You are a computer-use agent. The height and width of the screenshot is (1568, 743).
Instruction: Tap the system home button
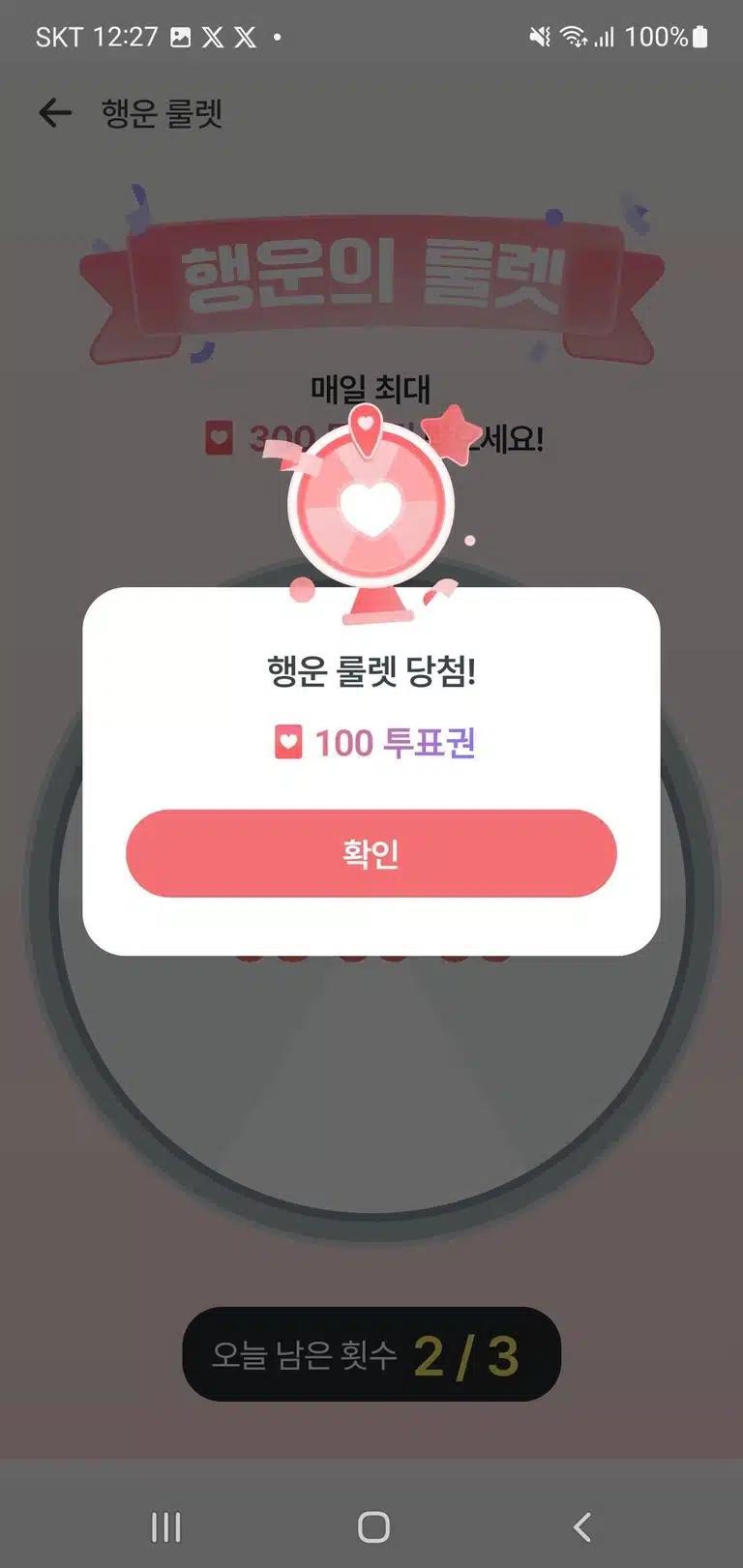[373, 1526]
